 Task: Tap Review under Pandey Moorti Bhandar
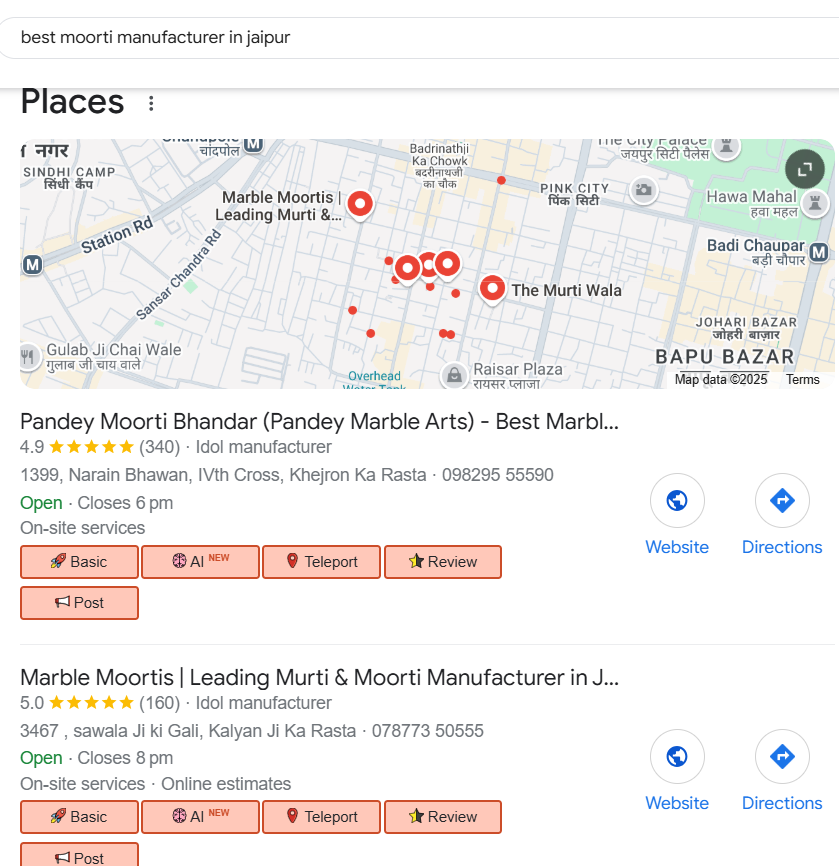point(442,562)
